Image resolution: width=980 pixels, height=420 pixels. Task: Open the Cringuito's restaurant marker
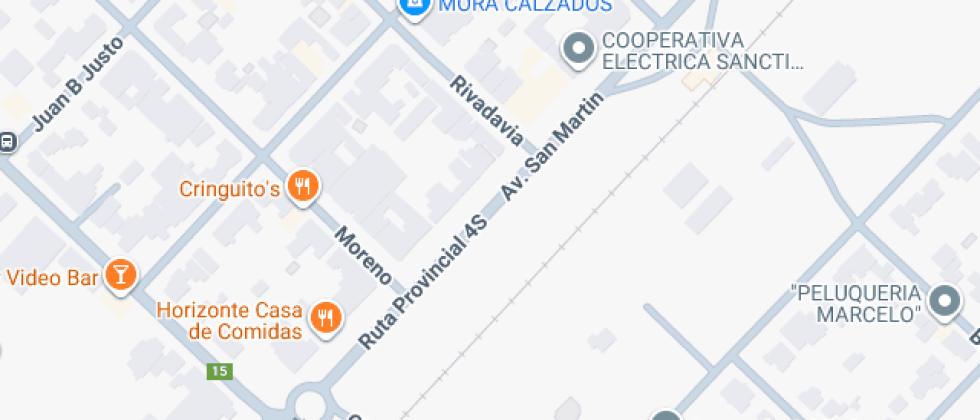point(304,187)
